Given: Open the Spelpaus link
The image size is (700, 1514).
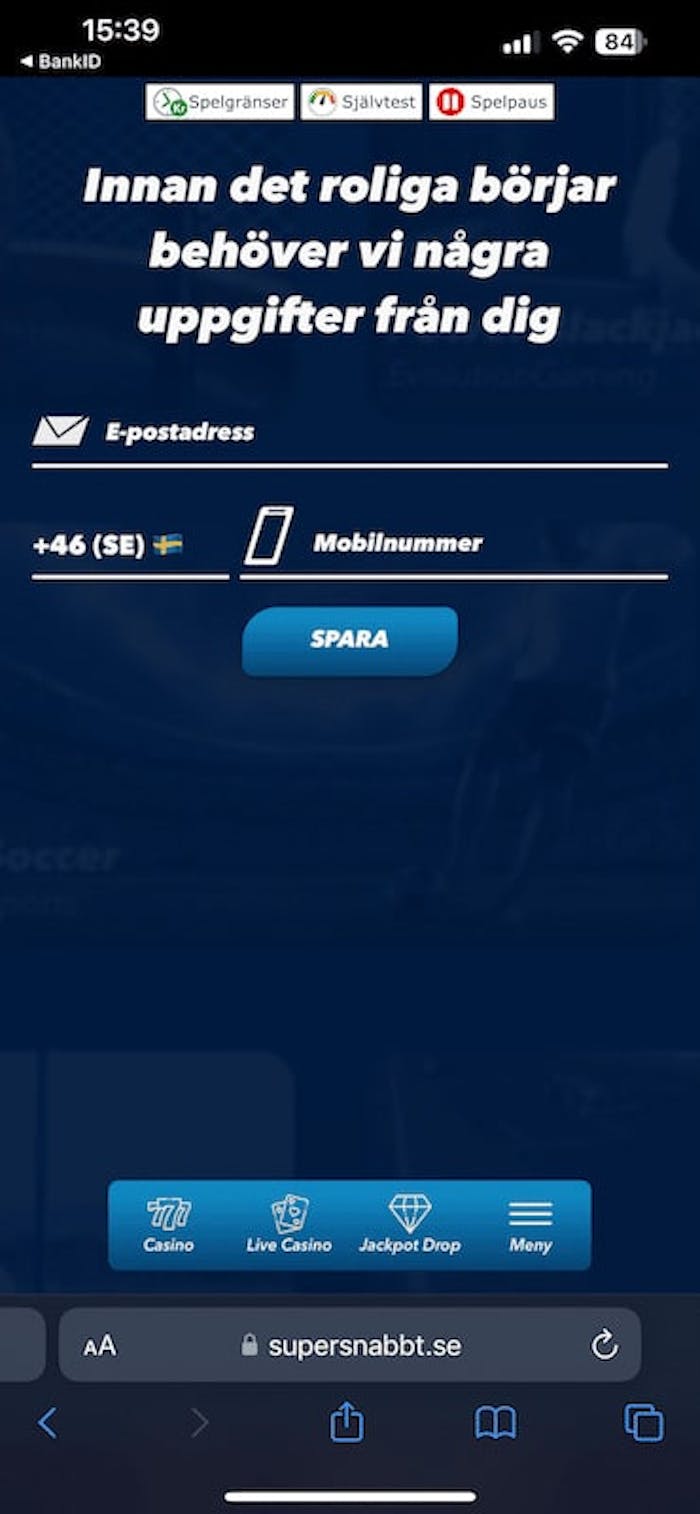Looking at the screenshot, I should tap(491, 102).
